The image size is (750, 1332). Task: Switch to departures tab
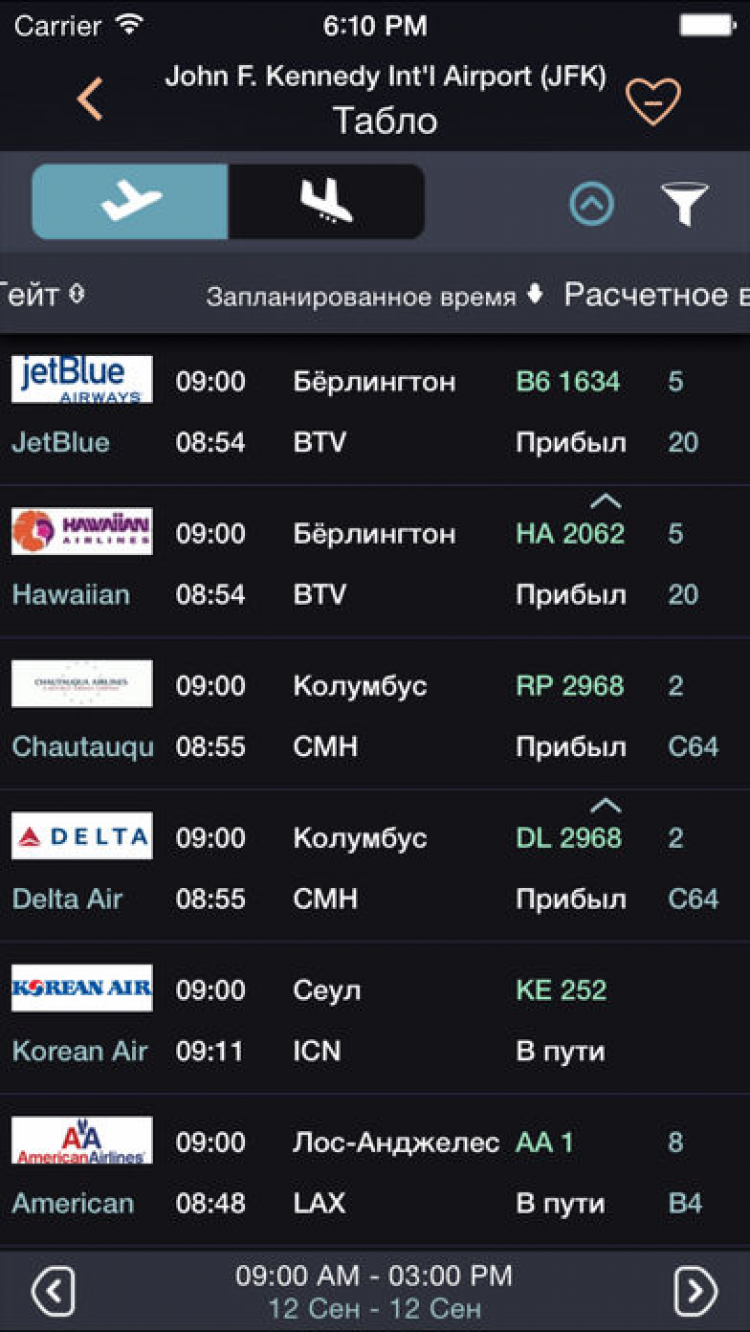(131, 202)
